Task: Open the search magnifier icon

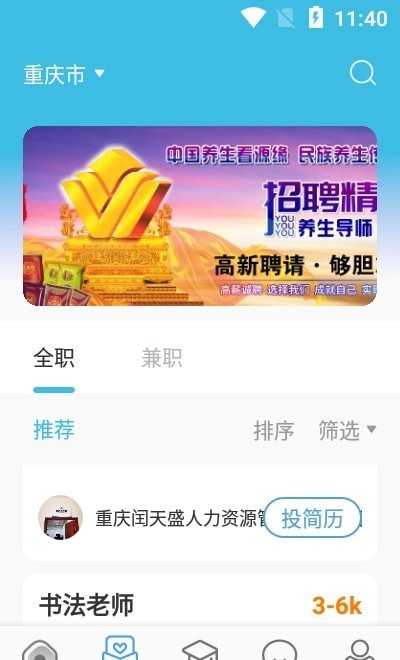Action: (x=363, y=74)
